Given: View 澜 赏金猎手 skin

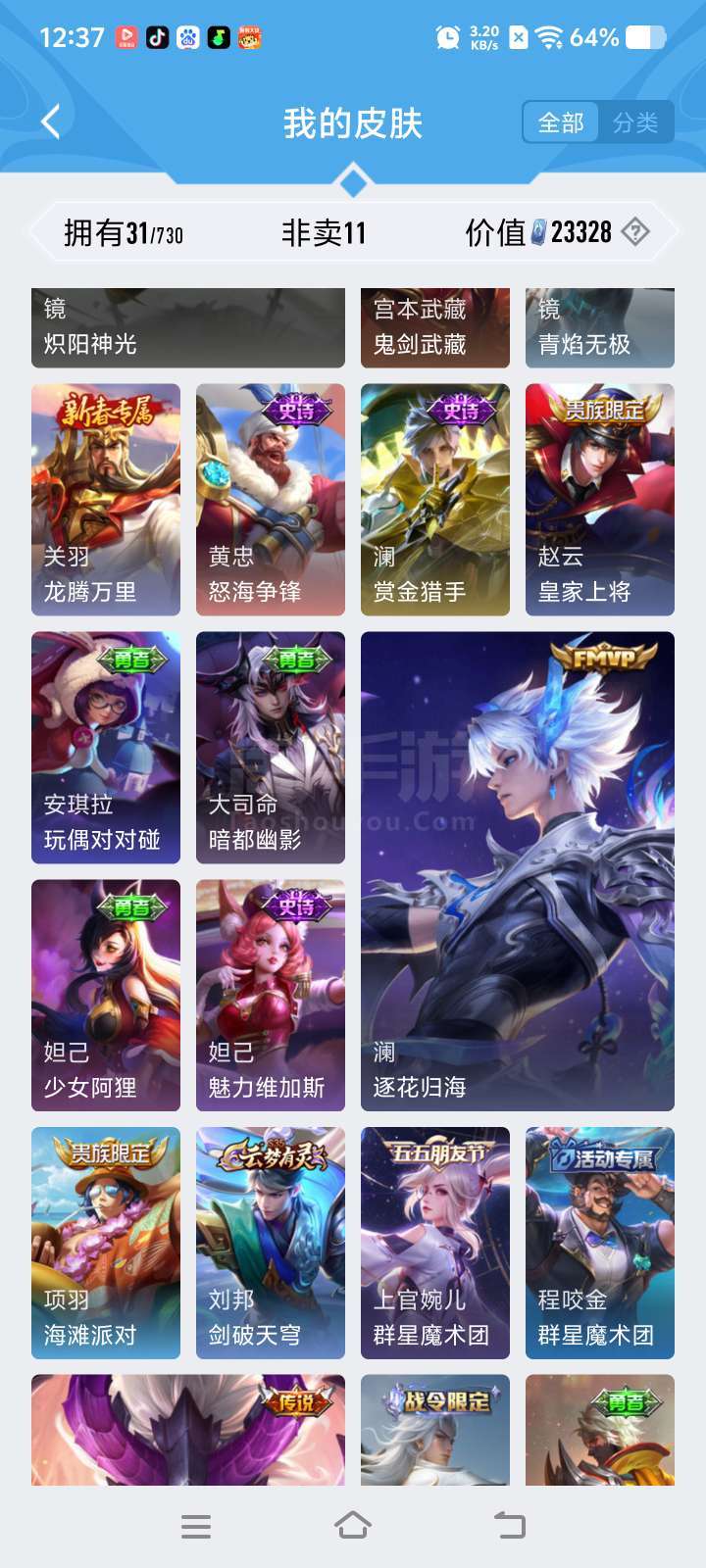Looking at the screenshot, I should tap(435, 500).
